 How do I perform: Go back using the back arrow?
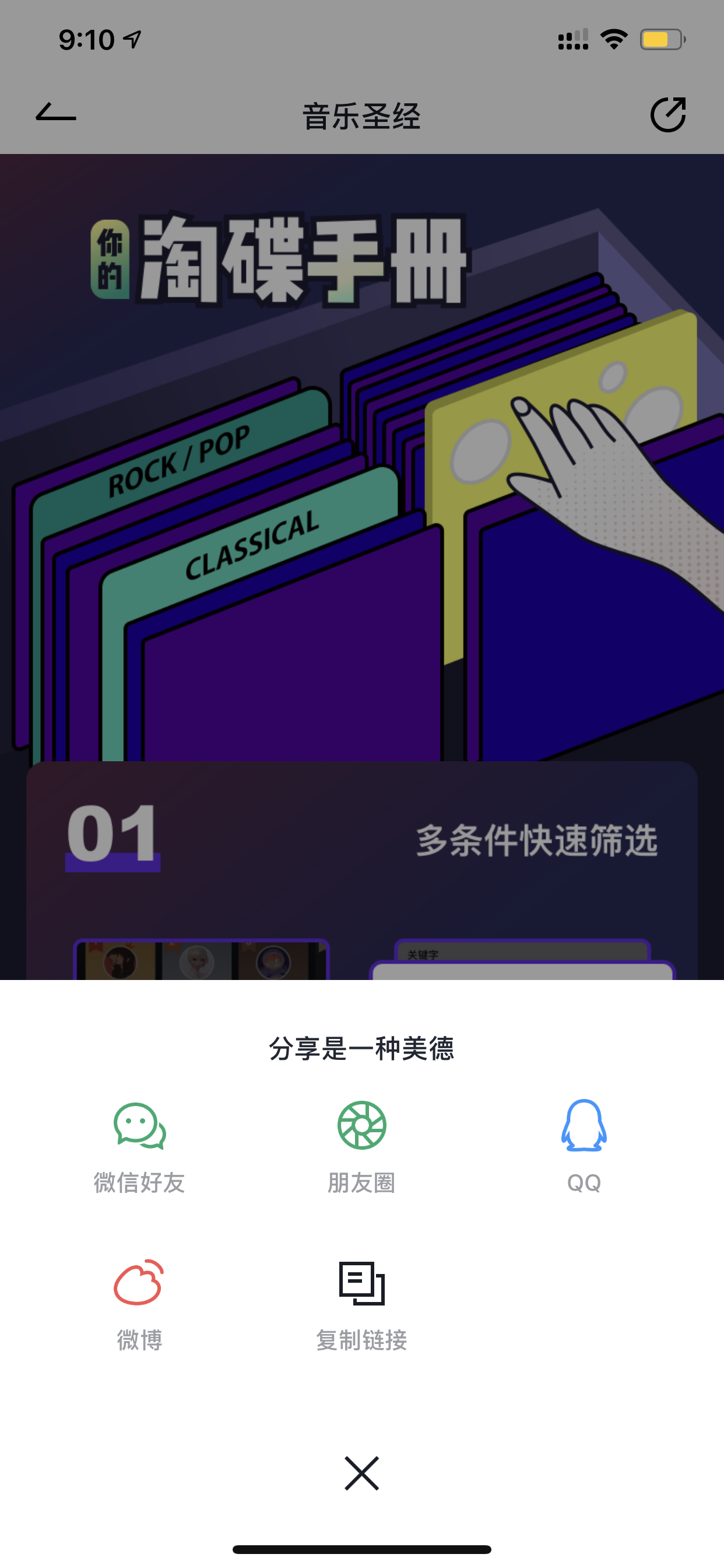click(x=56, y=113)
